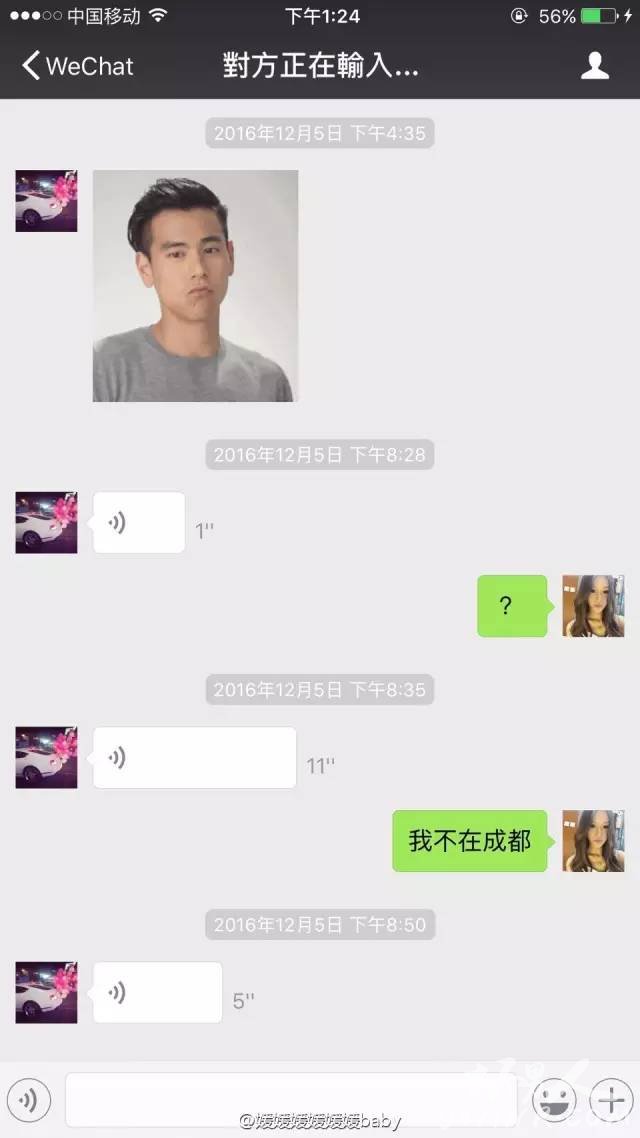Open my avatar beside "我不在成都"
This screenshot has width=640, height=1138.
pyautogui.click(x=594, y=841)
